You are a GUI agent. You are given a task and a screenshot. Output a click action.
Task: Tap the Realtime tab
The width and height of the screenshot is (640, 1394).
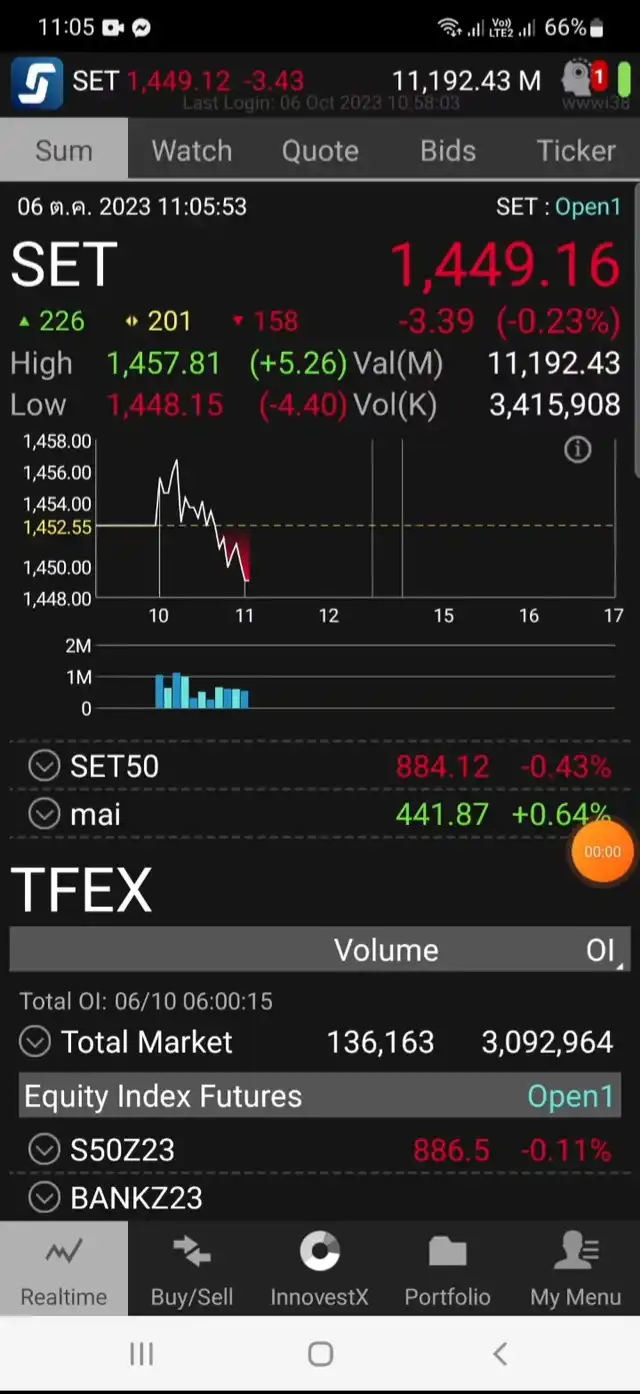point(64,1270)
